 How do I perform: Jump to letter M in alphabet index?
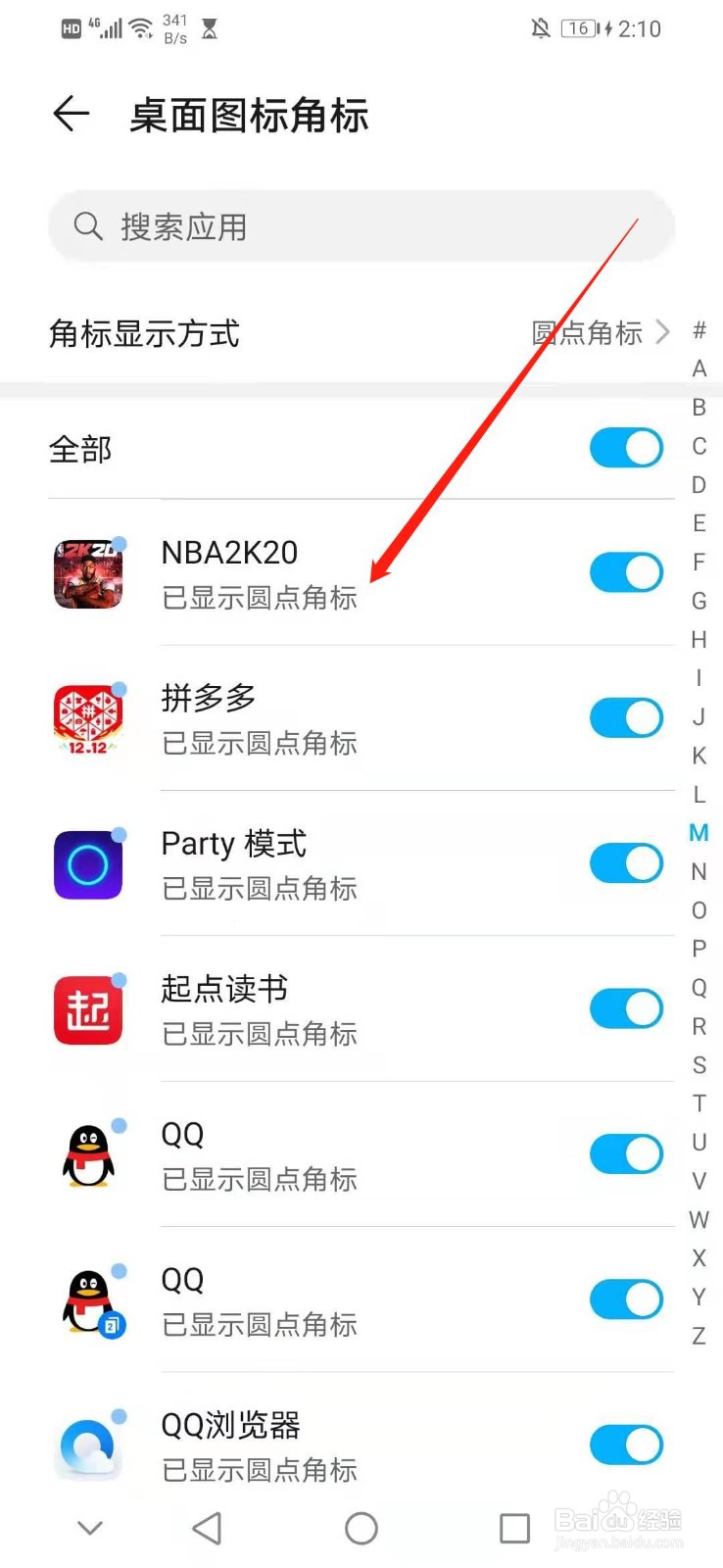pos(699,832)
